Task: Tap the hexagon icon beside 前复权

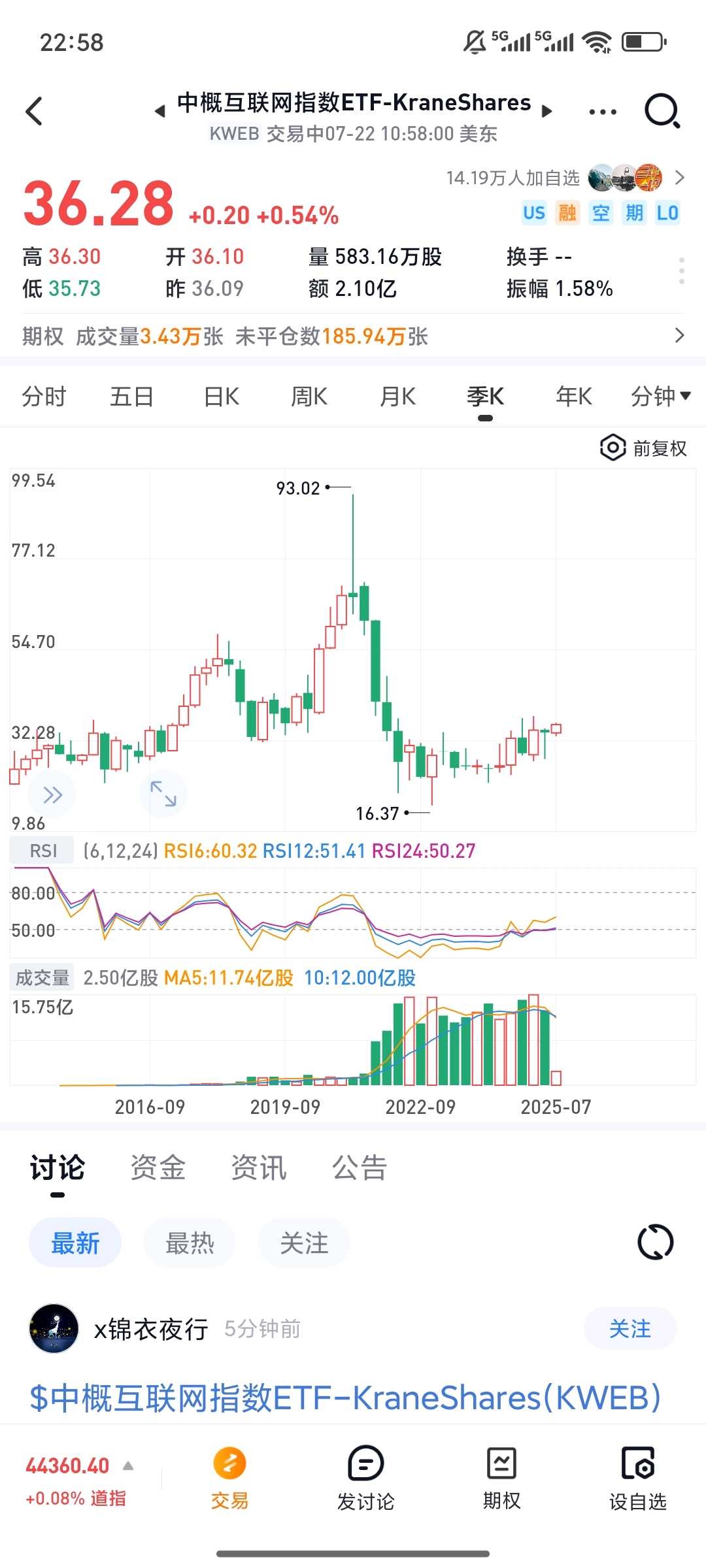Action: click(x=612, y=448)
